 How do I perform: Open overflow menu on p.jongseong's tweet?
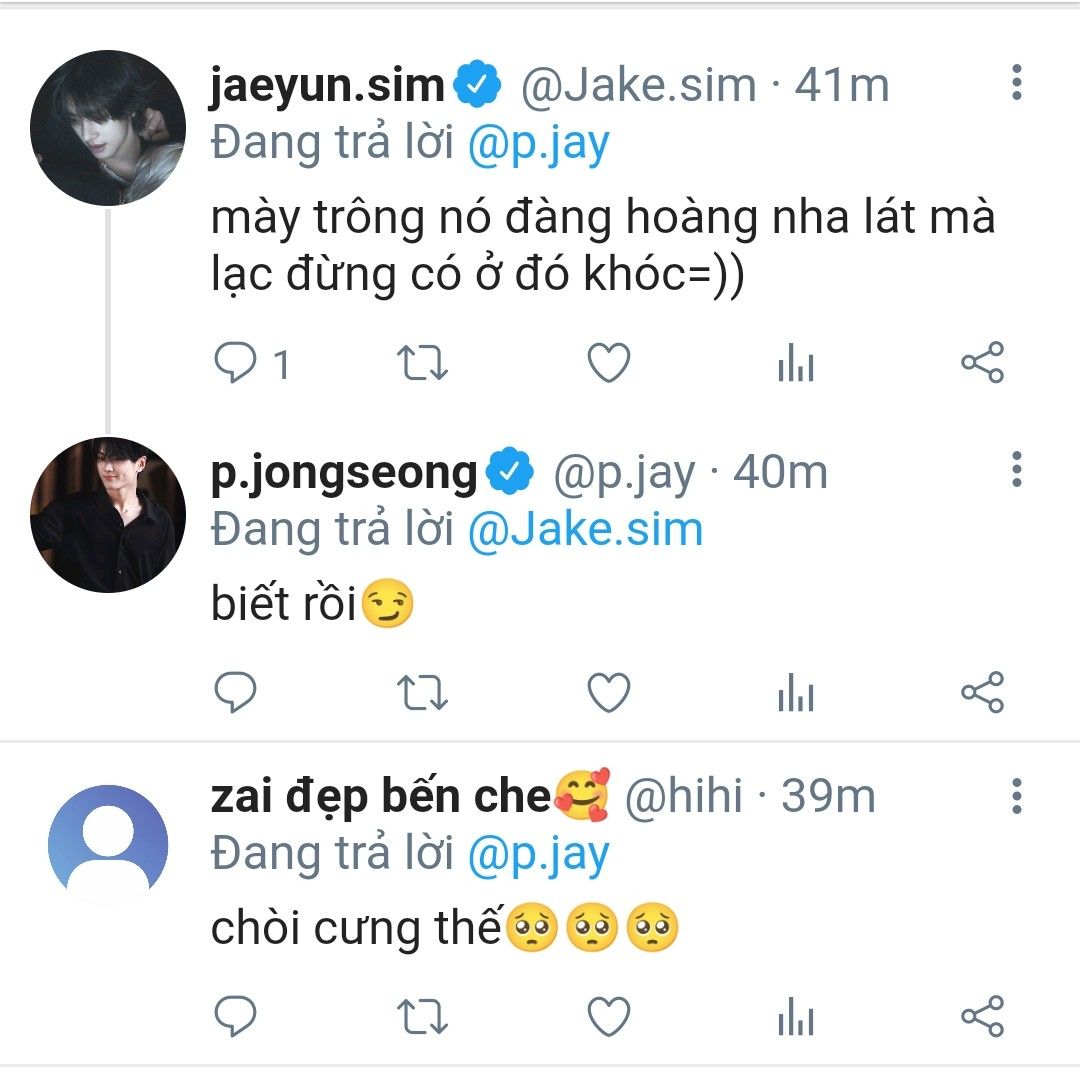[1016, 469]
